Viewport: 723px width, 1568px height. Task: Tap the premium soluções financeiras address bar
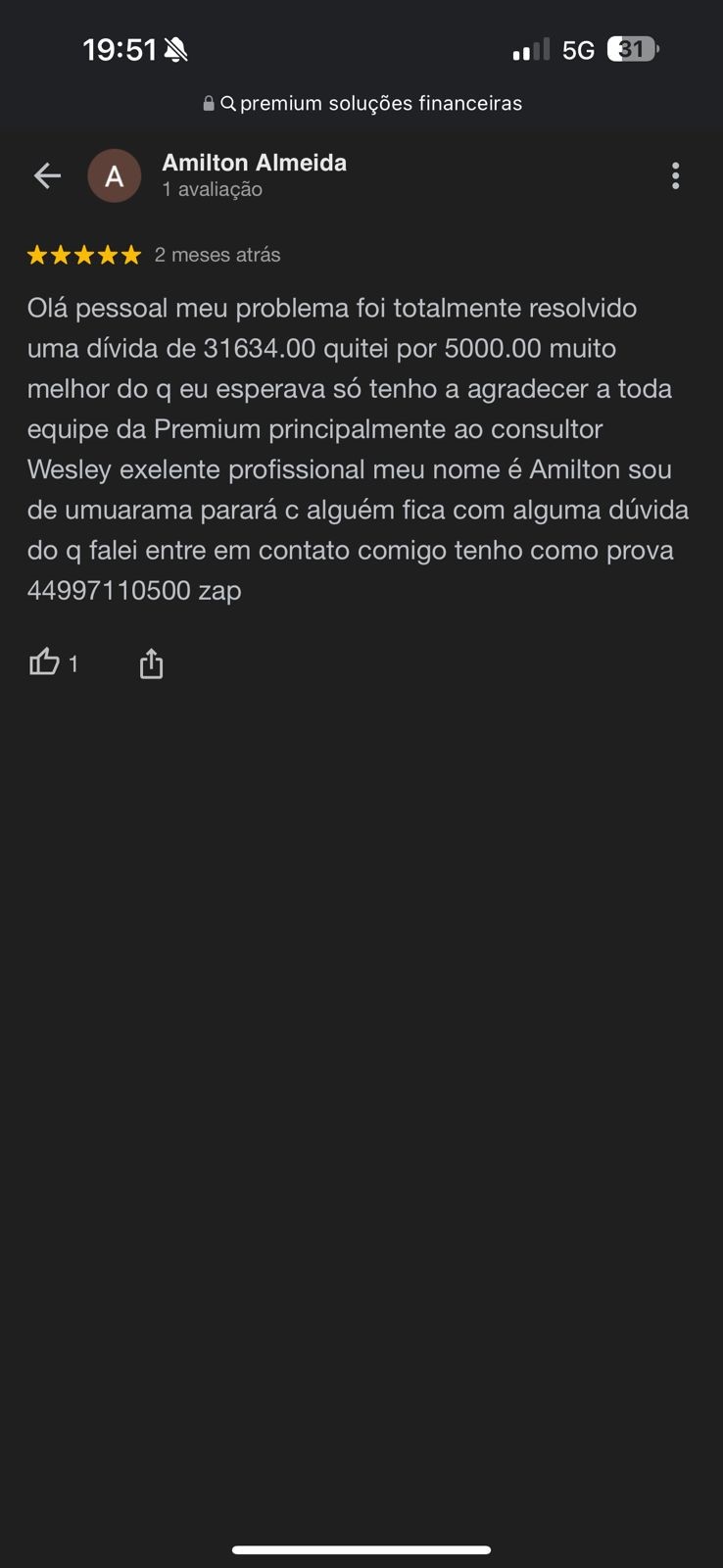pos(361,103)
